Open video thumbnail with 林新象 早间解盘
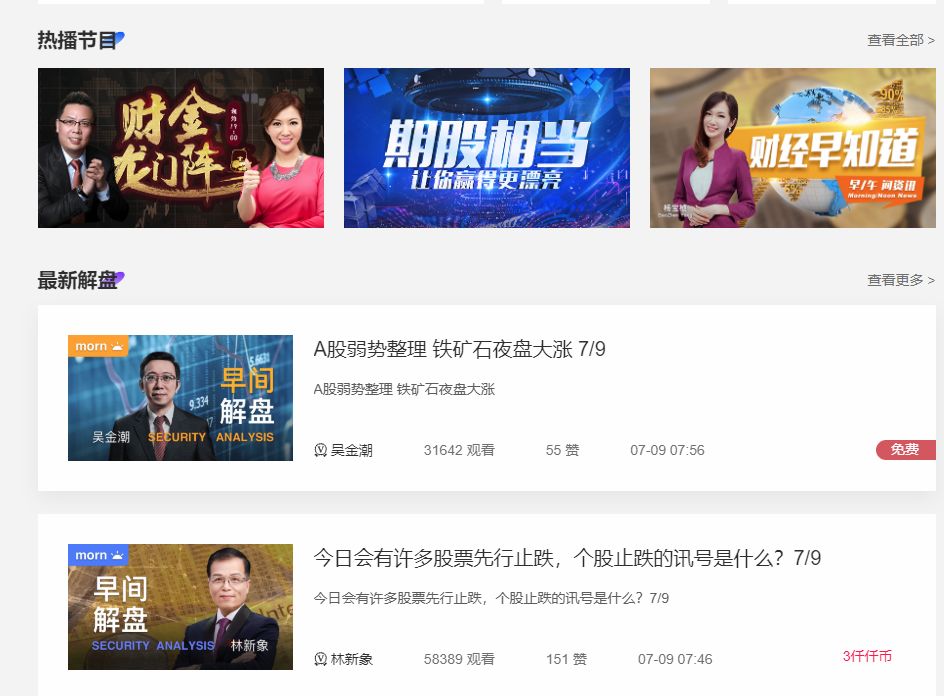The height and width of the screenshot is (696, 944). 180,607
